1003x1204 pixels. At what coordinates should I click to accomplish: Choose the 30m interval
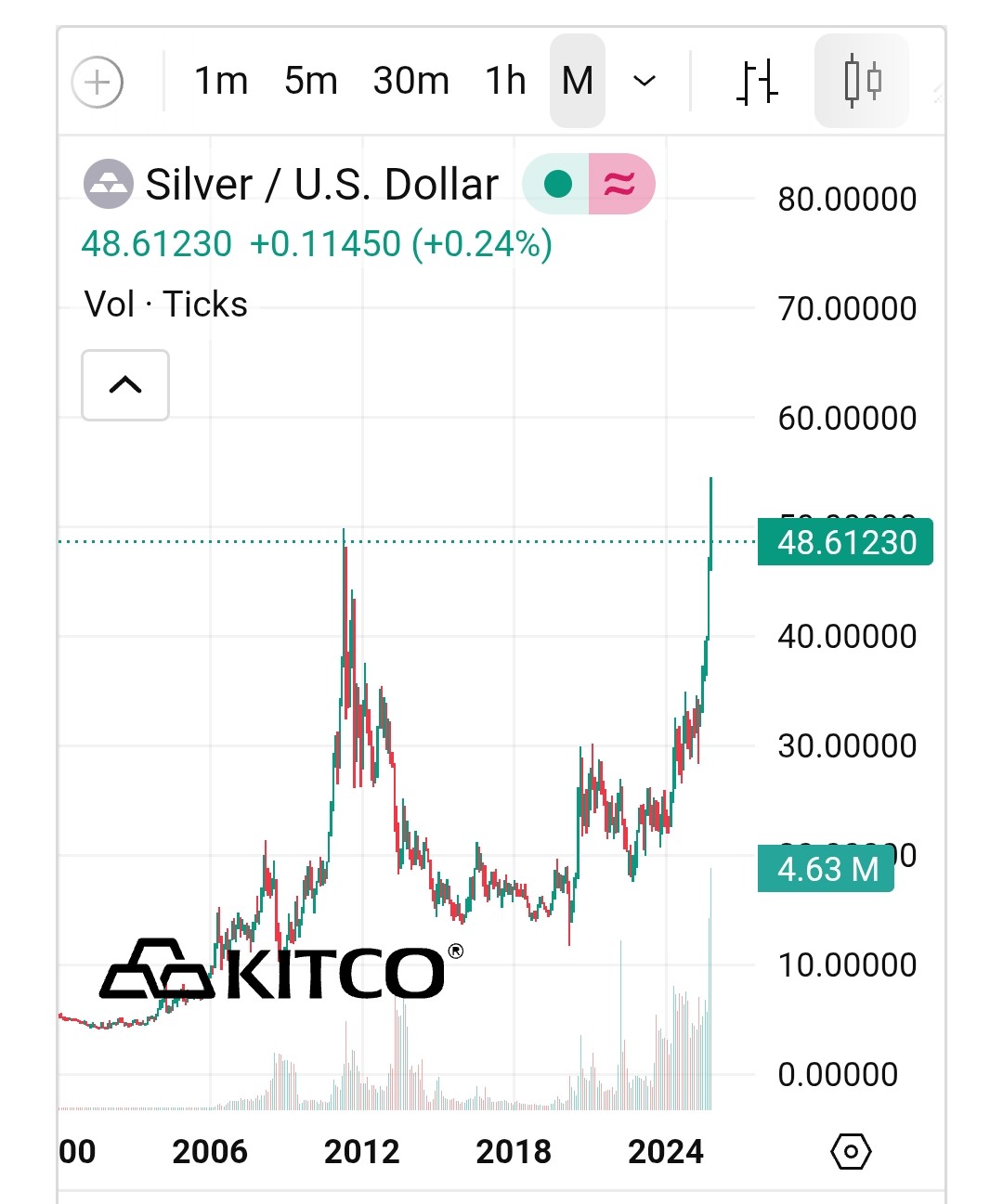point(410,82)
